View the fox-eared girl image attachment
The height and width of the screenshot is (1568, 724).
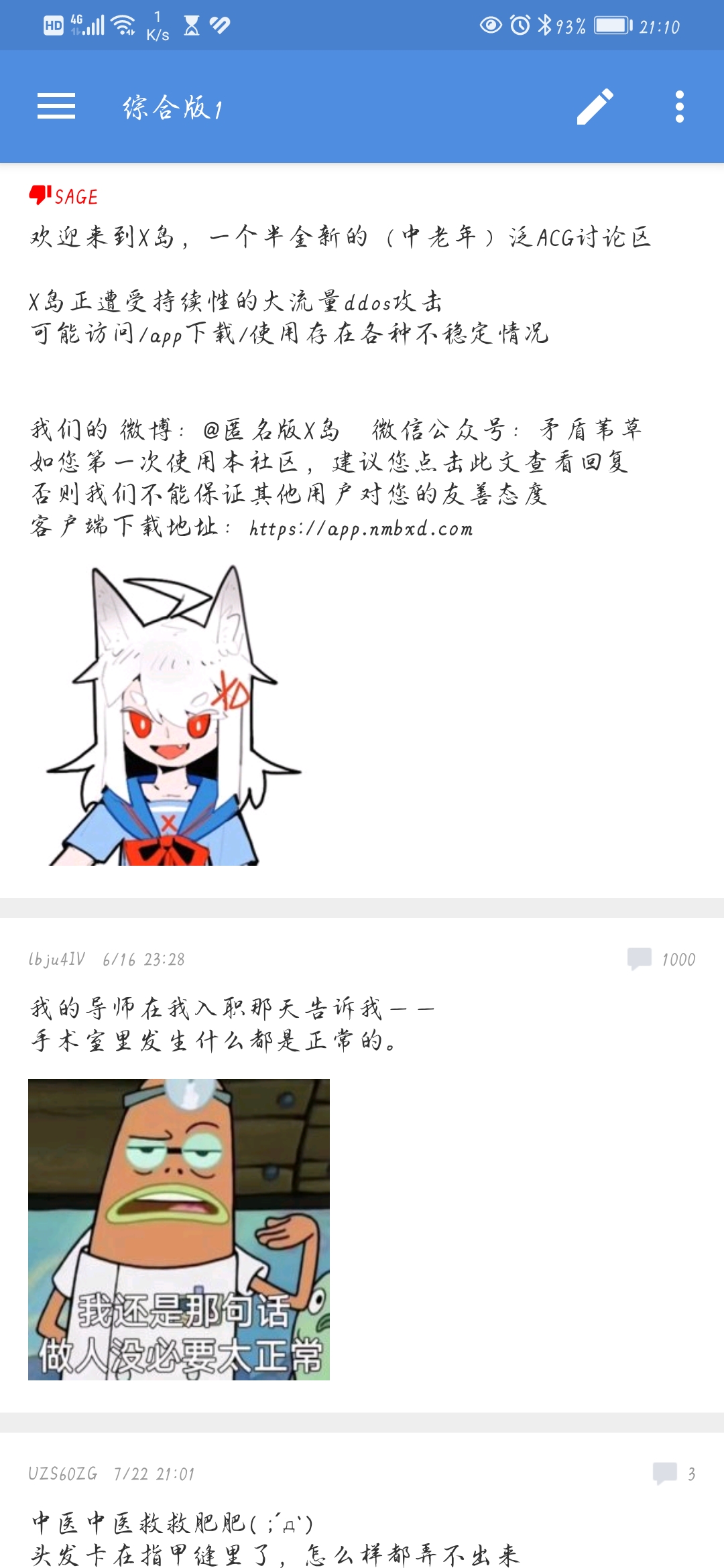click(x=174, y=715)
